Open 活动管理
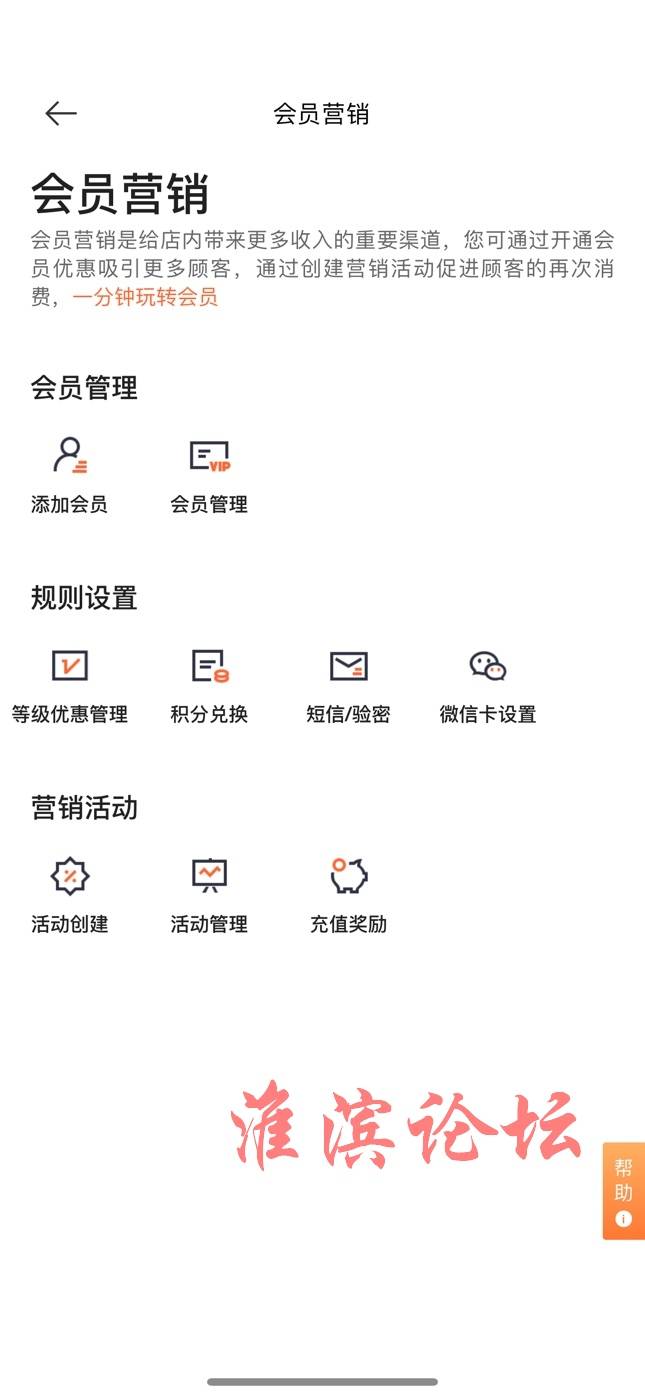The width and height of the screenshot is (645, 1398). [209, 895]
